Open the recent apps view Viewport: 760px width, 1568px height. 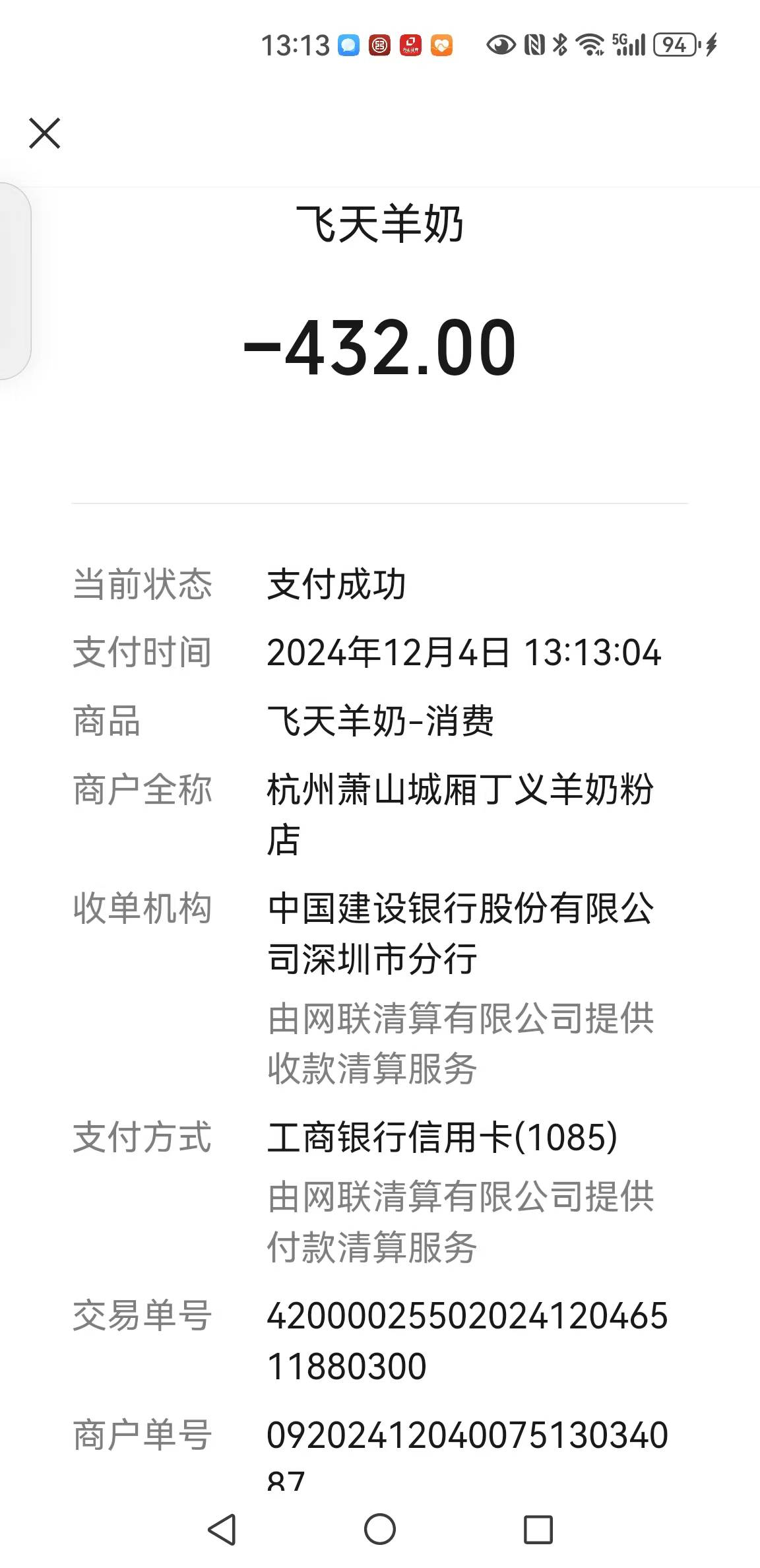coord(538,1529)
